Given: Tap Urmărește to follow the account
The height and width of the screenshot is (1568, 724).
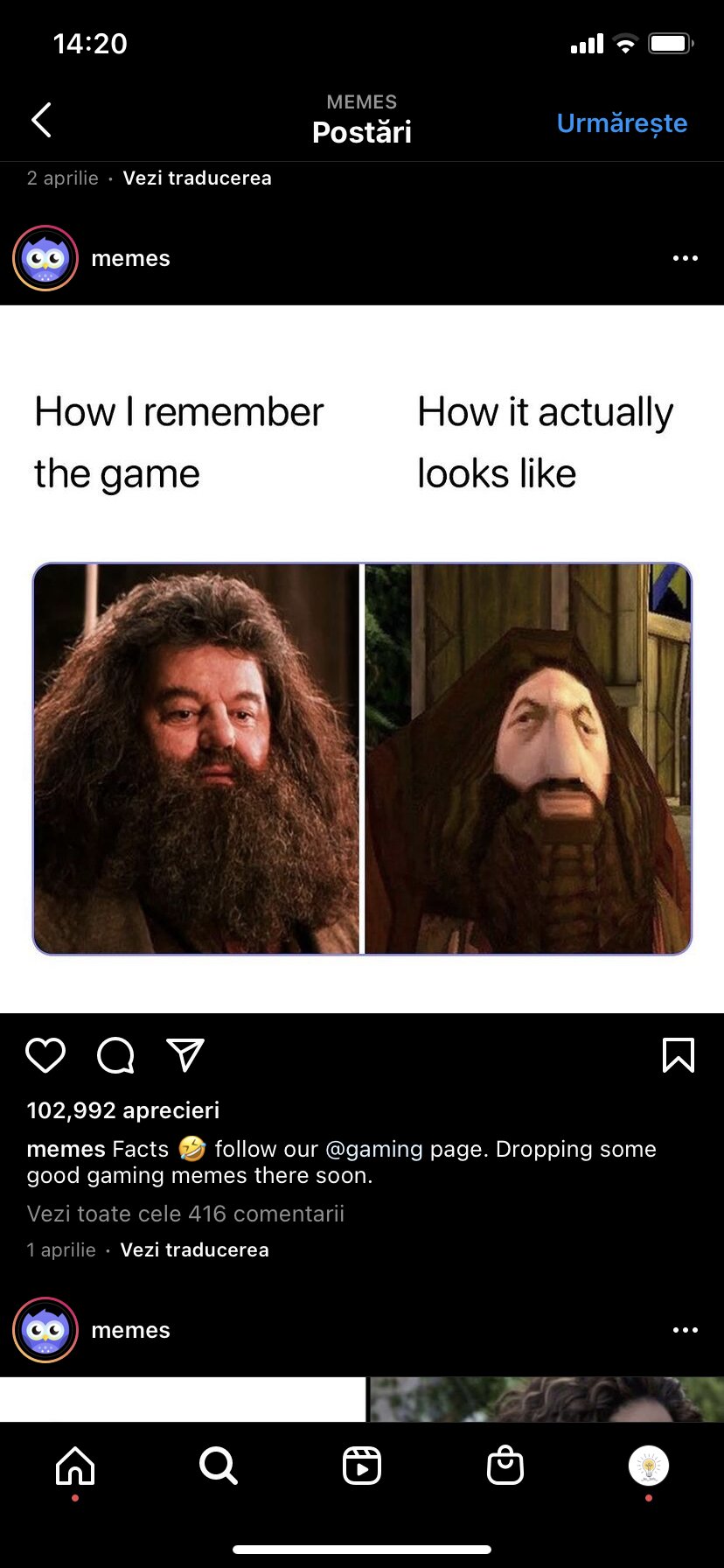Looking at the screenshot, I should 622,123.
